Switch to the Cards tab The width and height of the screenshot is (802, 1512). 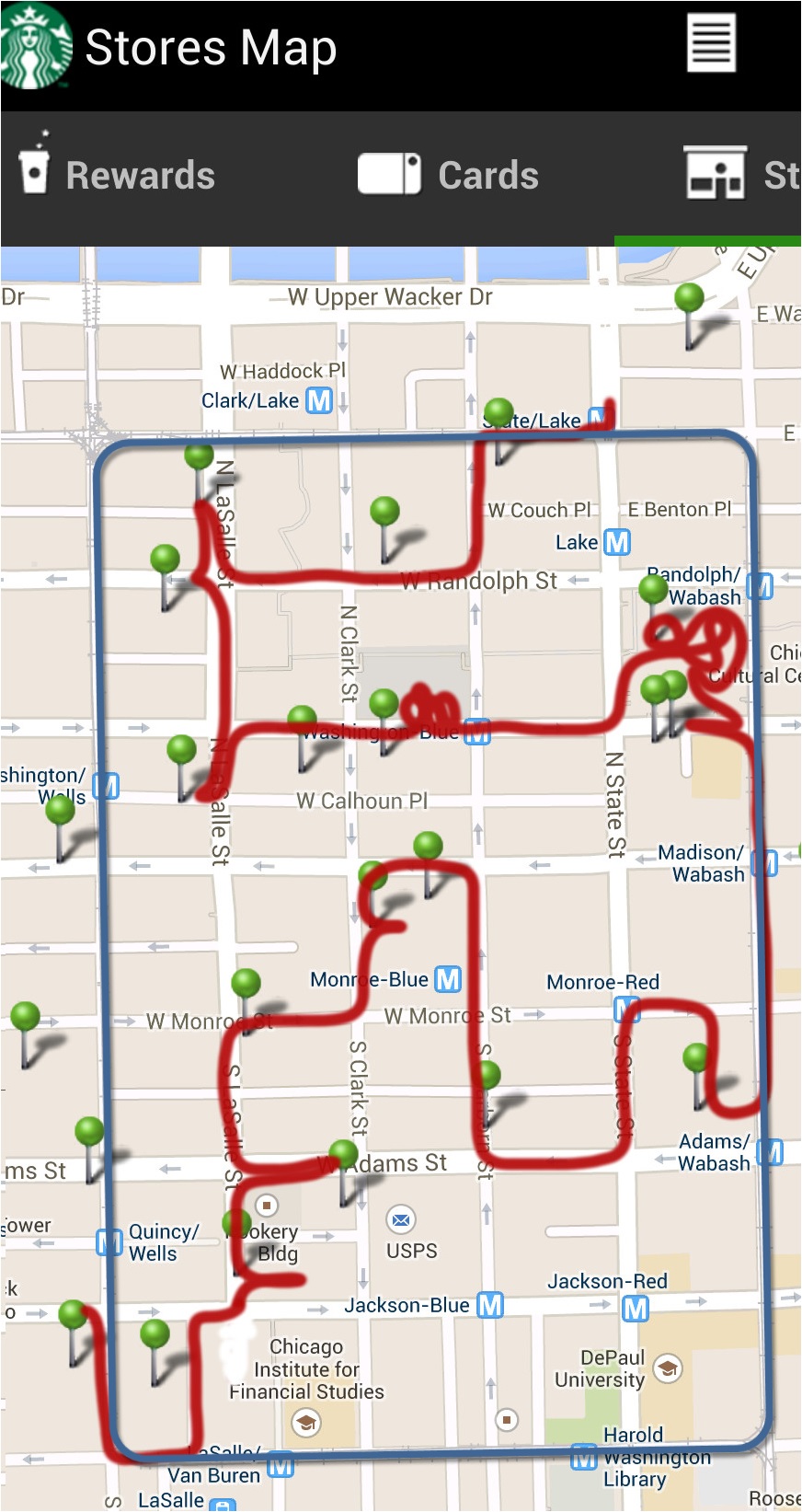447,175
